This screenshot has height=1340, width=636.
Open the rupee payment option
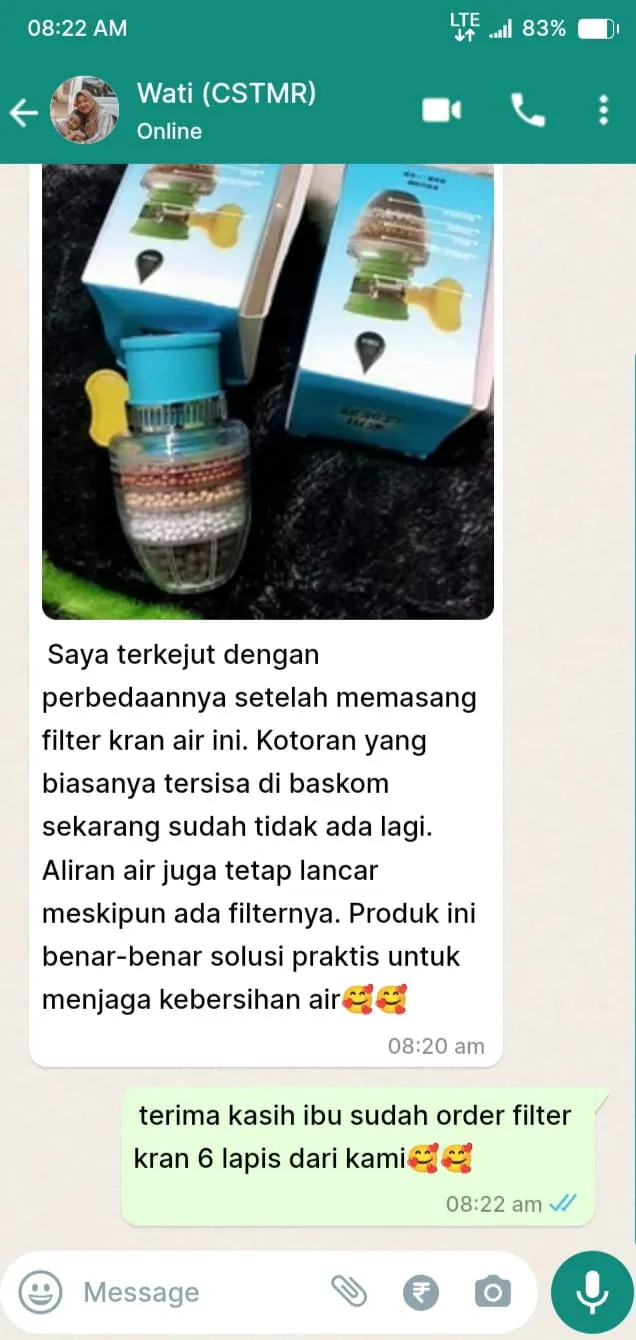coord(421,1292)
